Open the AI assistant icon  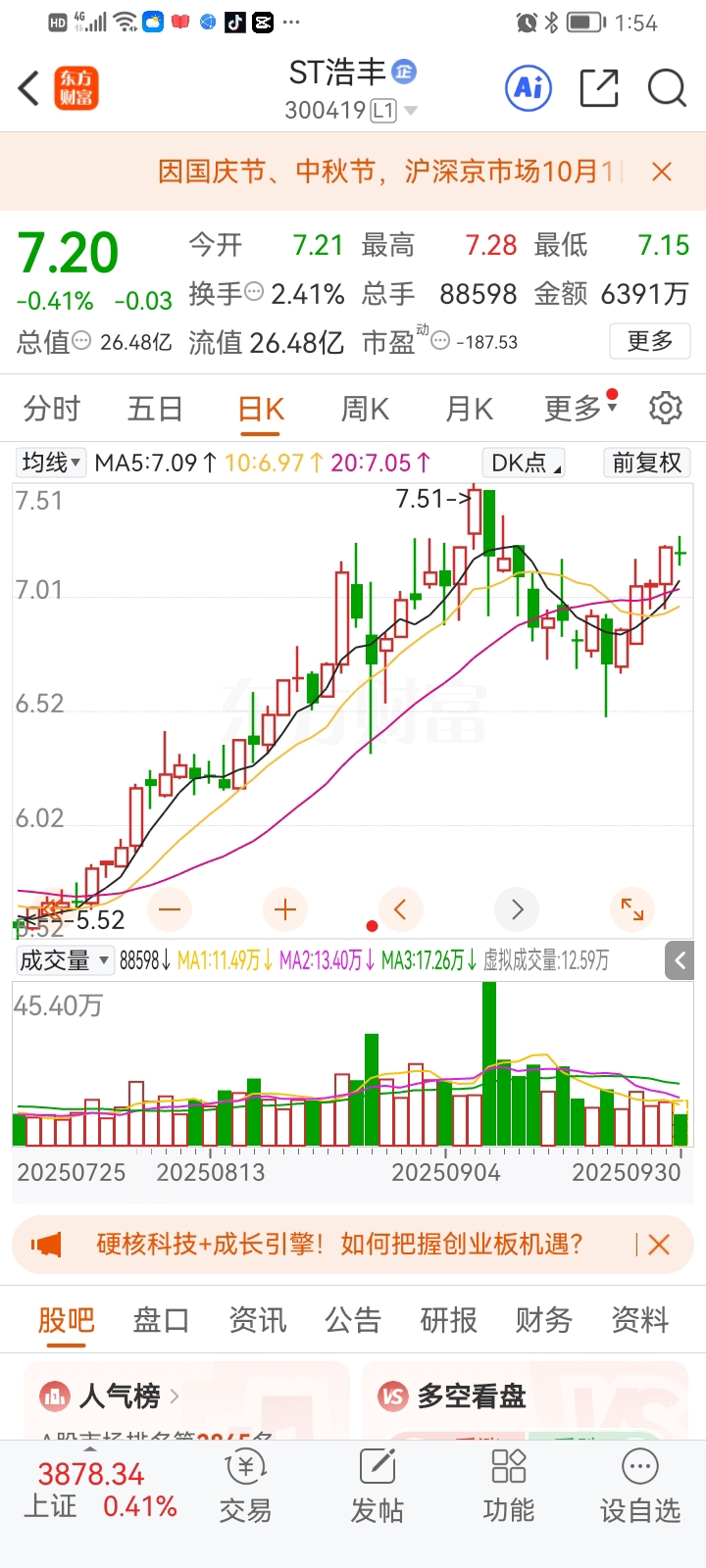529,88
